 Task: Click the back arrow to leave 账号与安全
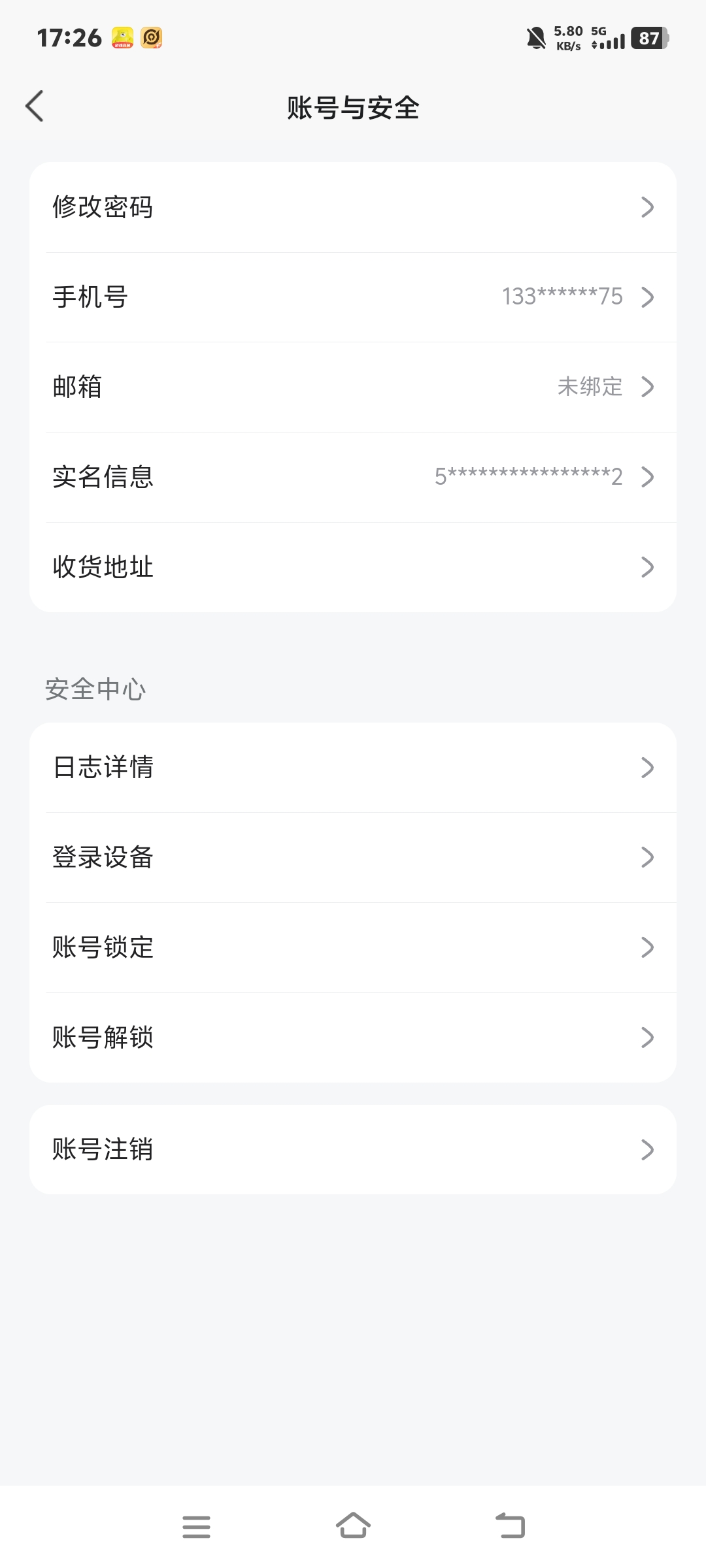pyautogui.click(x=35, y=106)
